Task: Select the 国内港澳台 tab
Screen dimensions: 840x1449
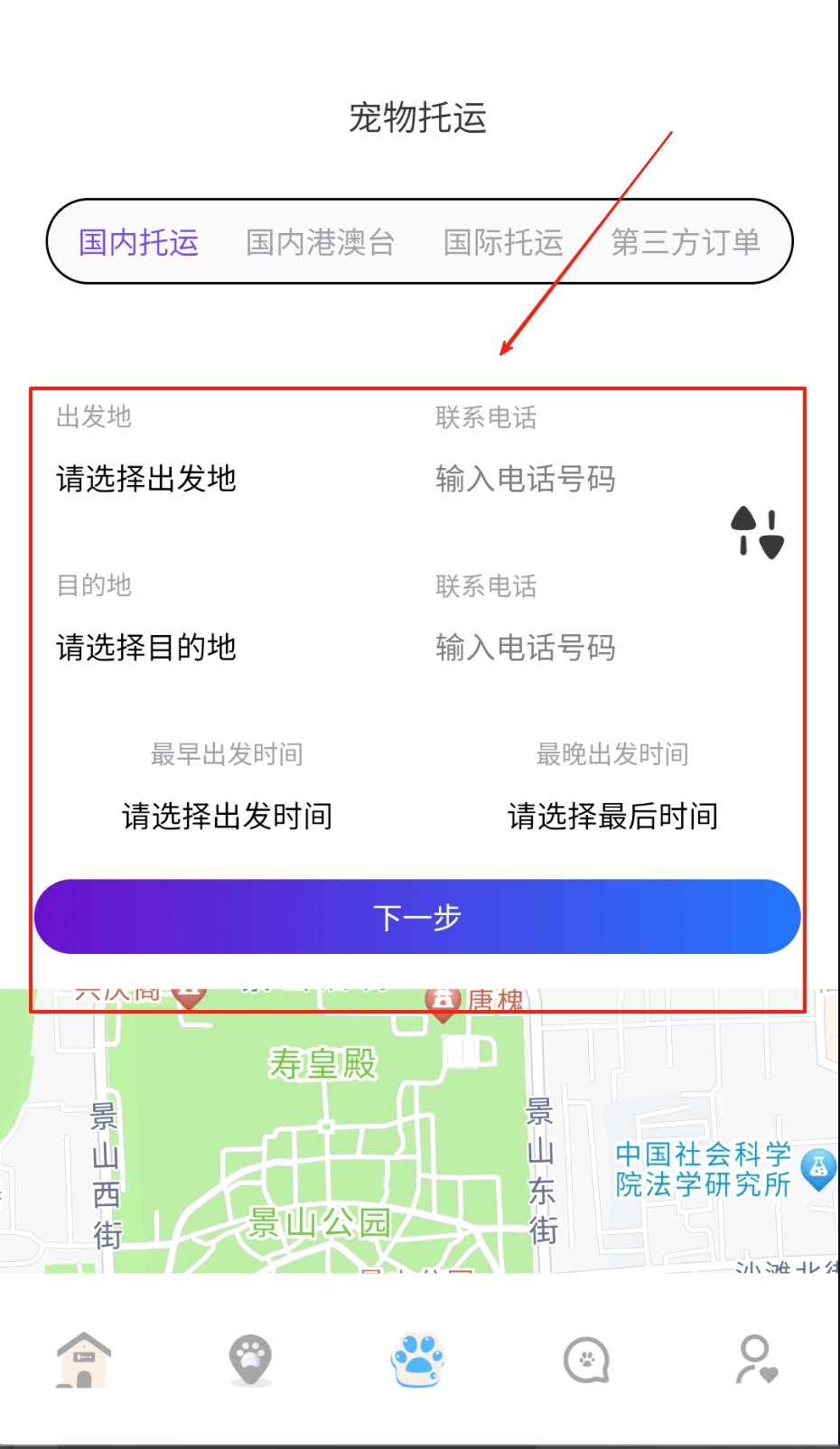Action: tap(320, 242)
